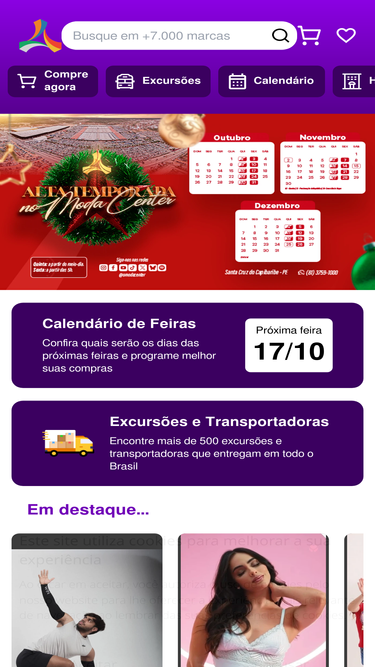Open Excursões e Transportadoras card
375x667 pixels.
coord(188,443)
